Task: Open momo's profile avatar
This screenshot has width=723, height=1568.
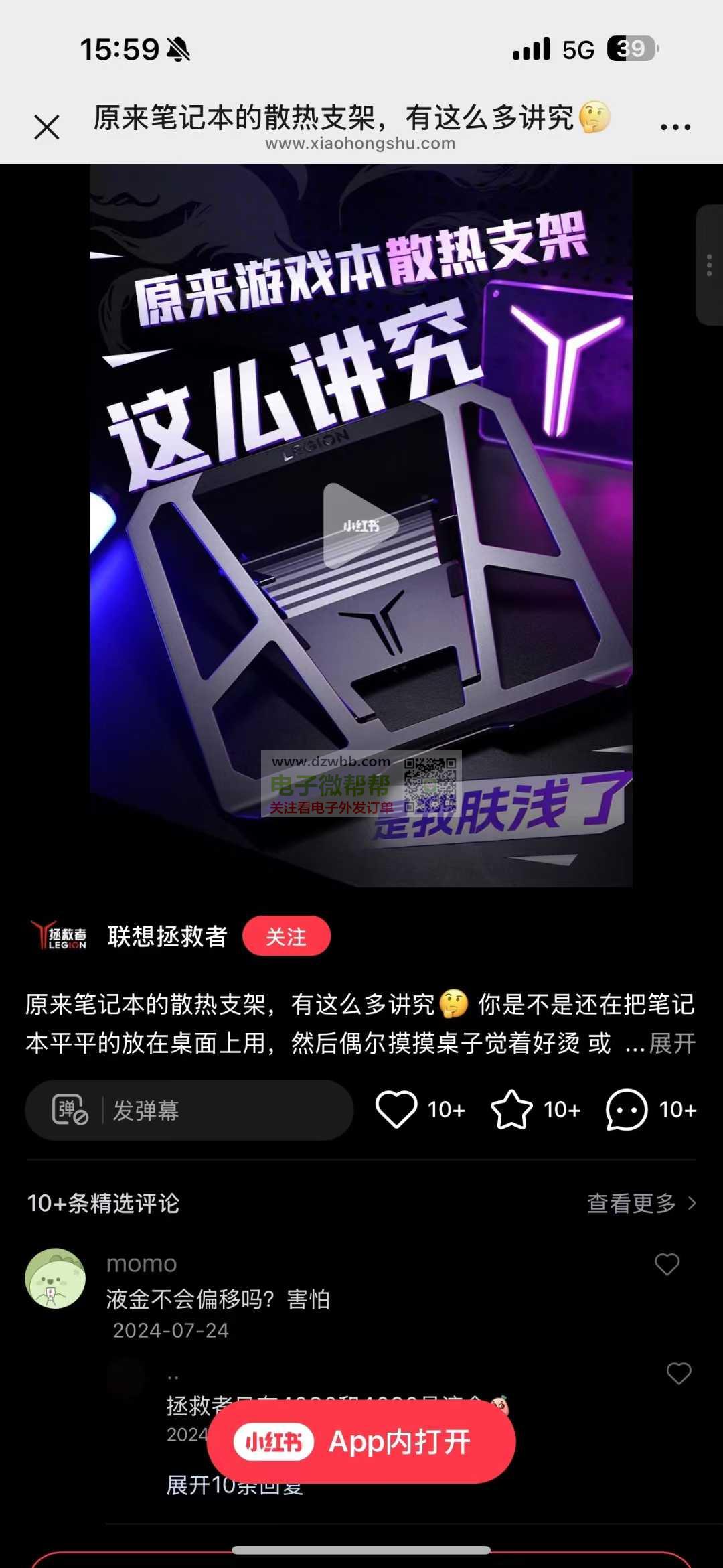Action: coord(56,1278)
